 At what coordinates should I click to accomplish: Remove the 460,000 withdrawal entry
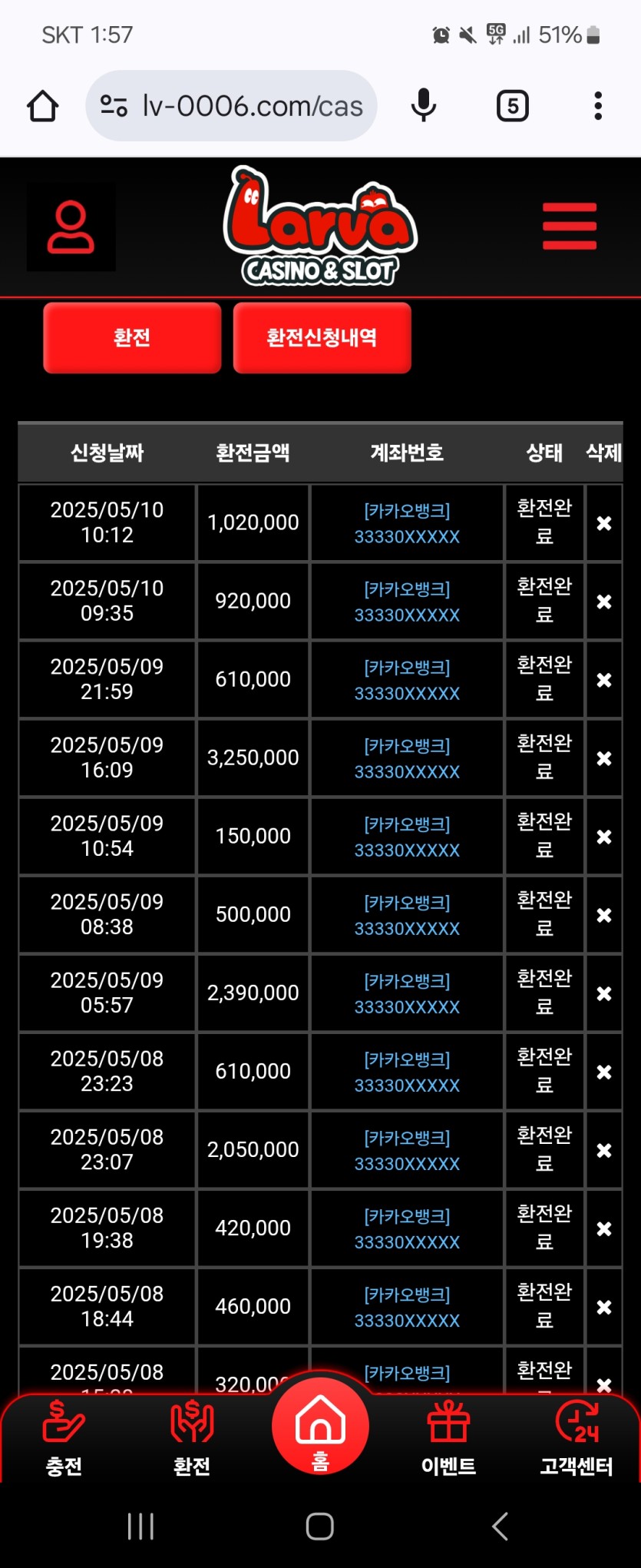604,1307
